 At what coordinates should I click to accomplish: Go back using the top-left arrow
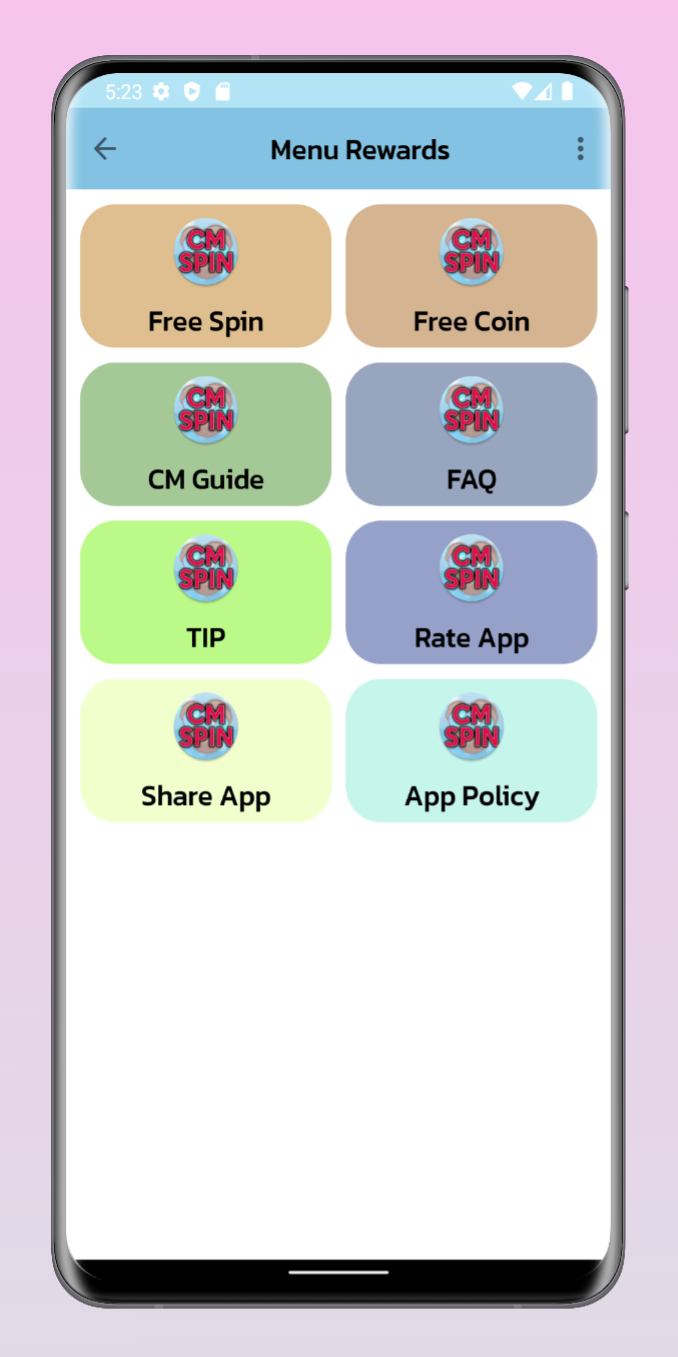pos(105,149)
